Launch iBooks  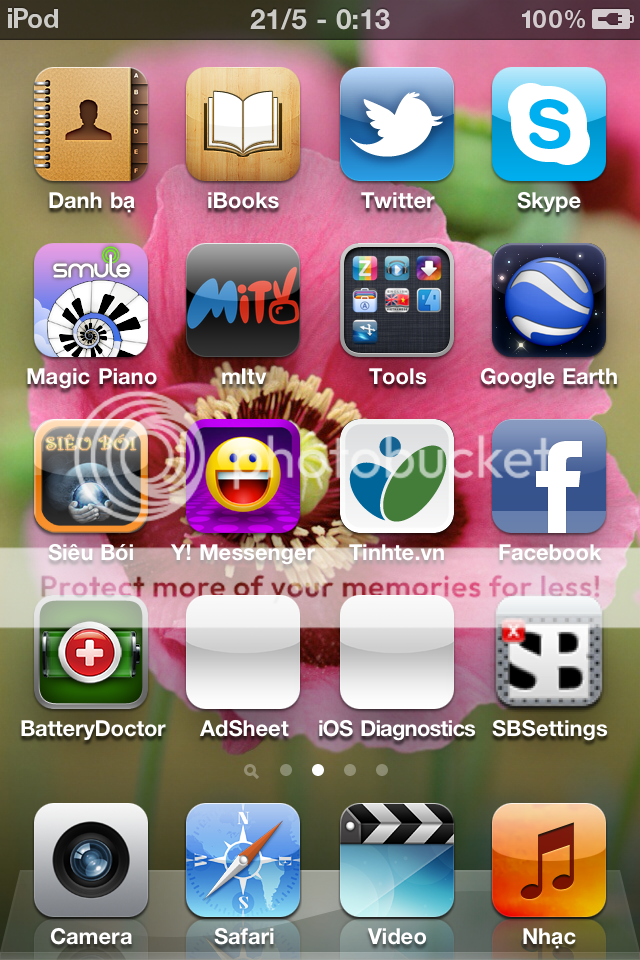[x=243, y=124]
